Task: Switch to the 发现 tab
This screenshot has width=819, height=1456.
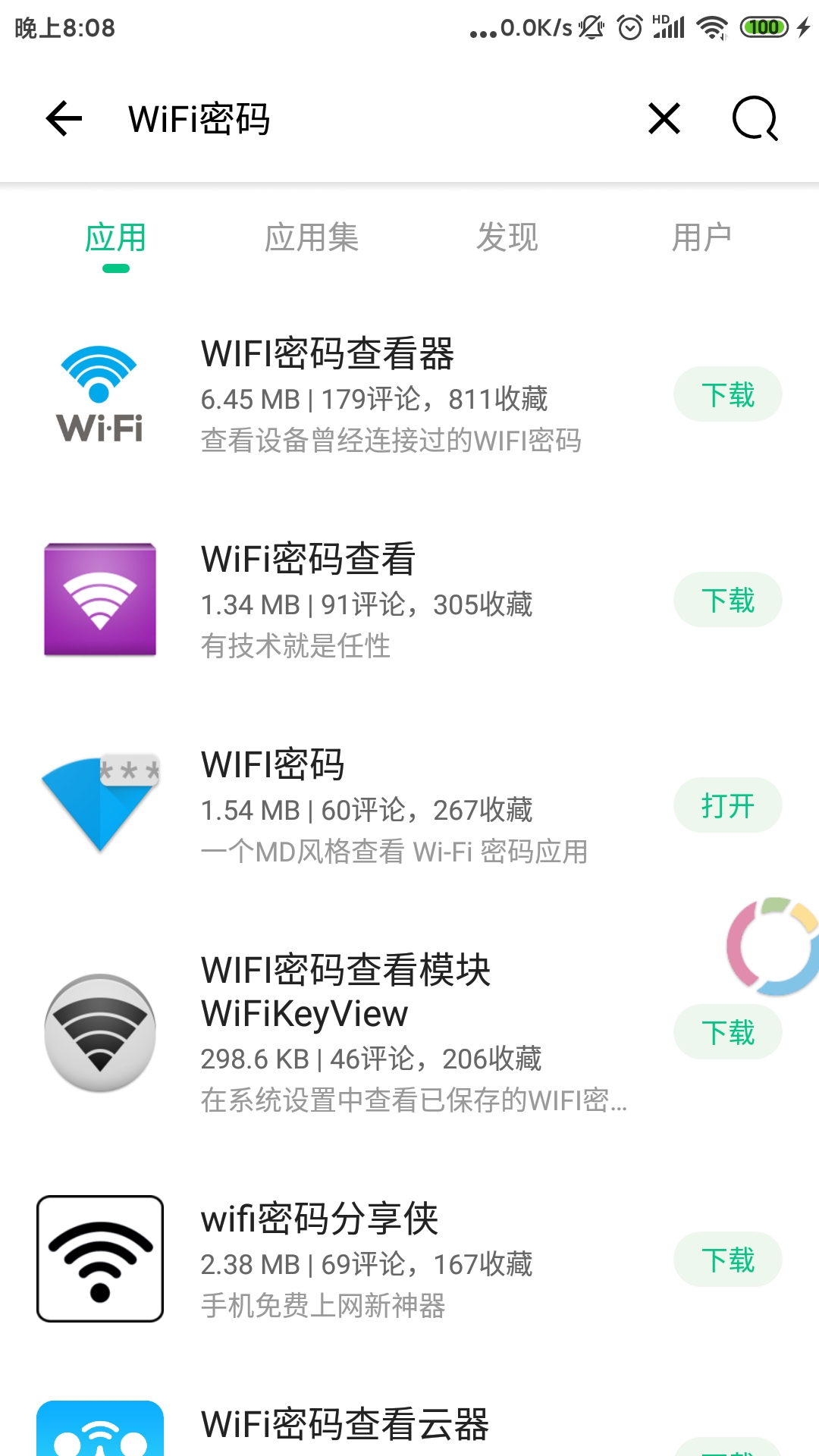Action: pyautogui.click(x=507, y=238)
